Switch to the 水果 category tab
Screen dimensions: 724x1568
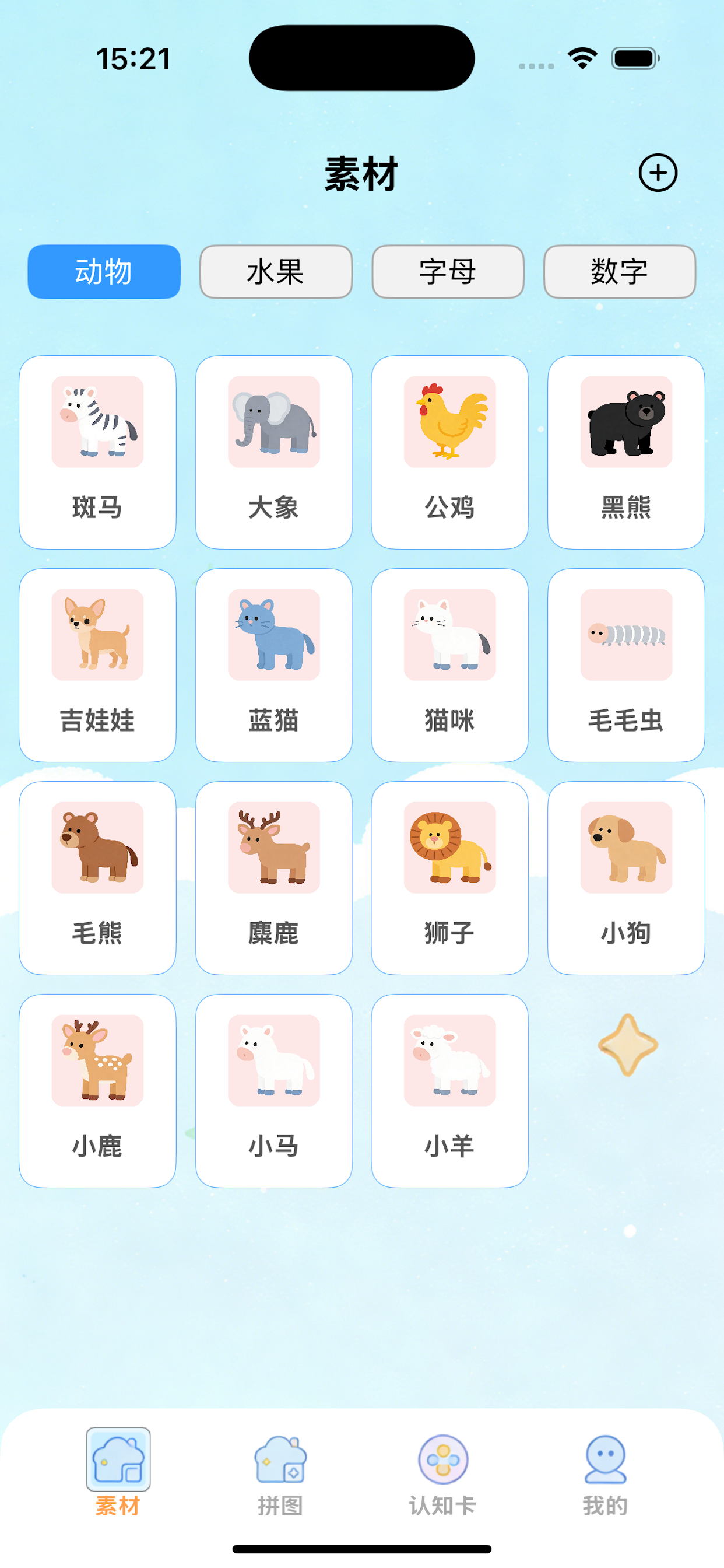click(x=275, y=272)
